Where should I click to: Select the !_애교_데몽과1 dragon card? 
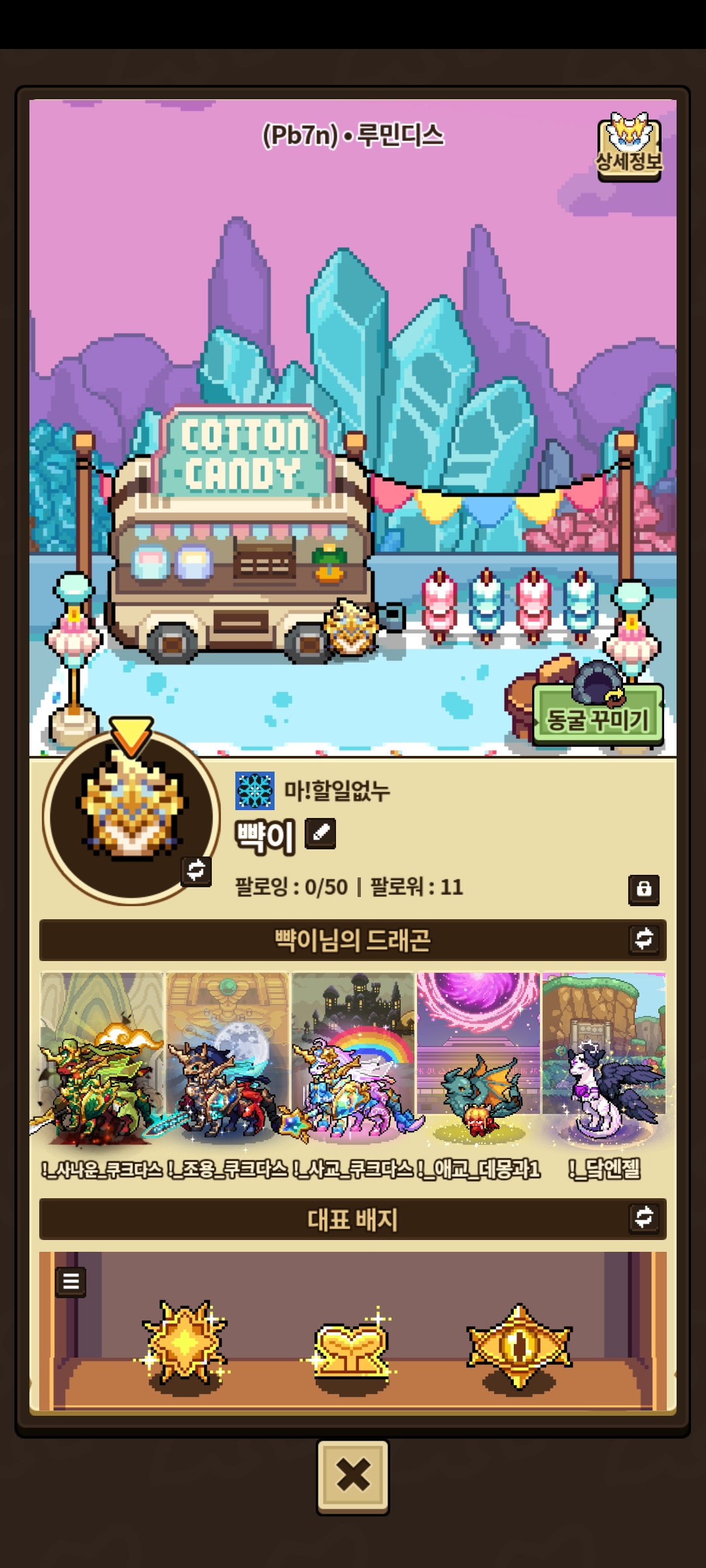pos(479,1077)
